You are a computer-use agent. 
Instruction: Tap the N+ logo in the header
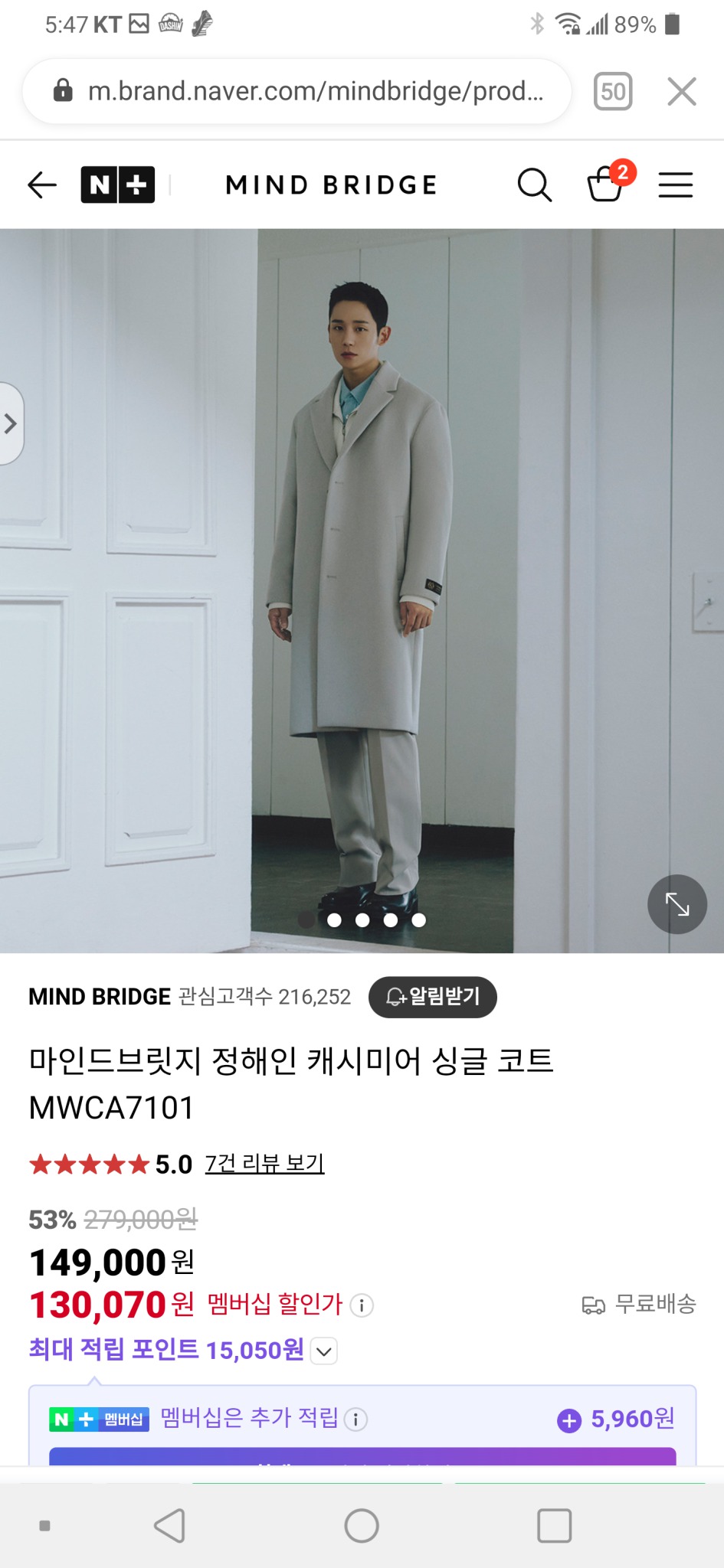pos(116,185)
